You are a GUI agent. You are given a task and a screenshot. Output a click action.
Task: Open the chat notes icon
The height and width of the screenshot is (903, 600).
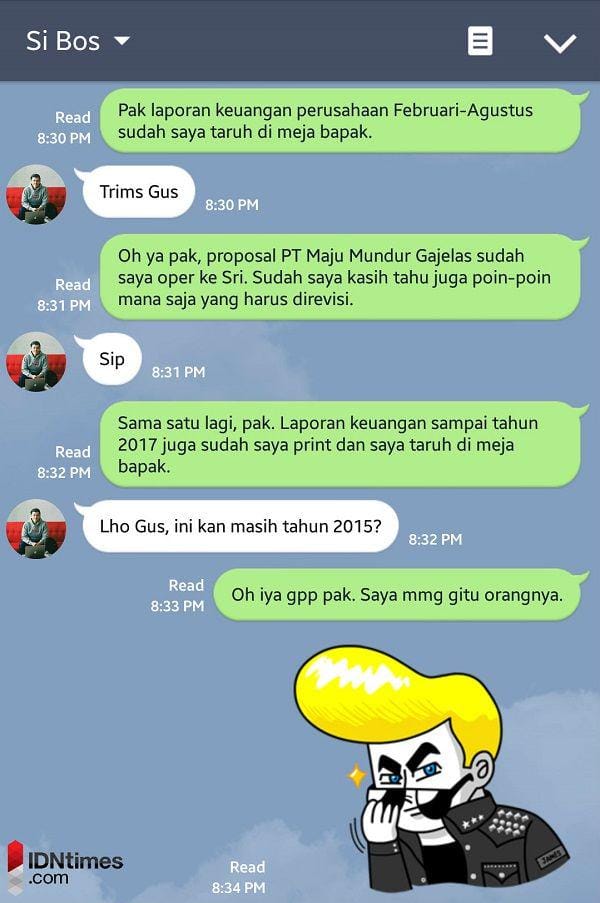(x=480, y=41)
